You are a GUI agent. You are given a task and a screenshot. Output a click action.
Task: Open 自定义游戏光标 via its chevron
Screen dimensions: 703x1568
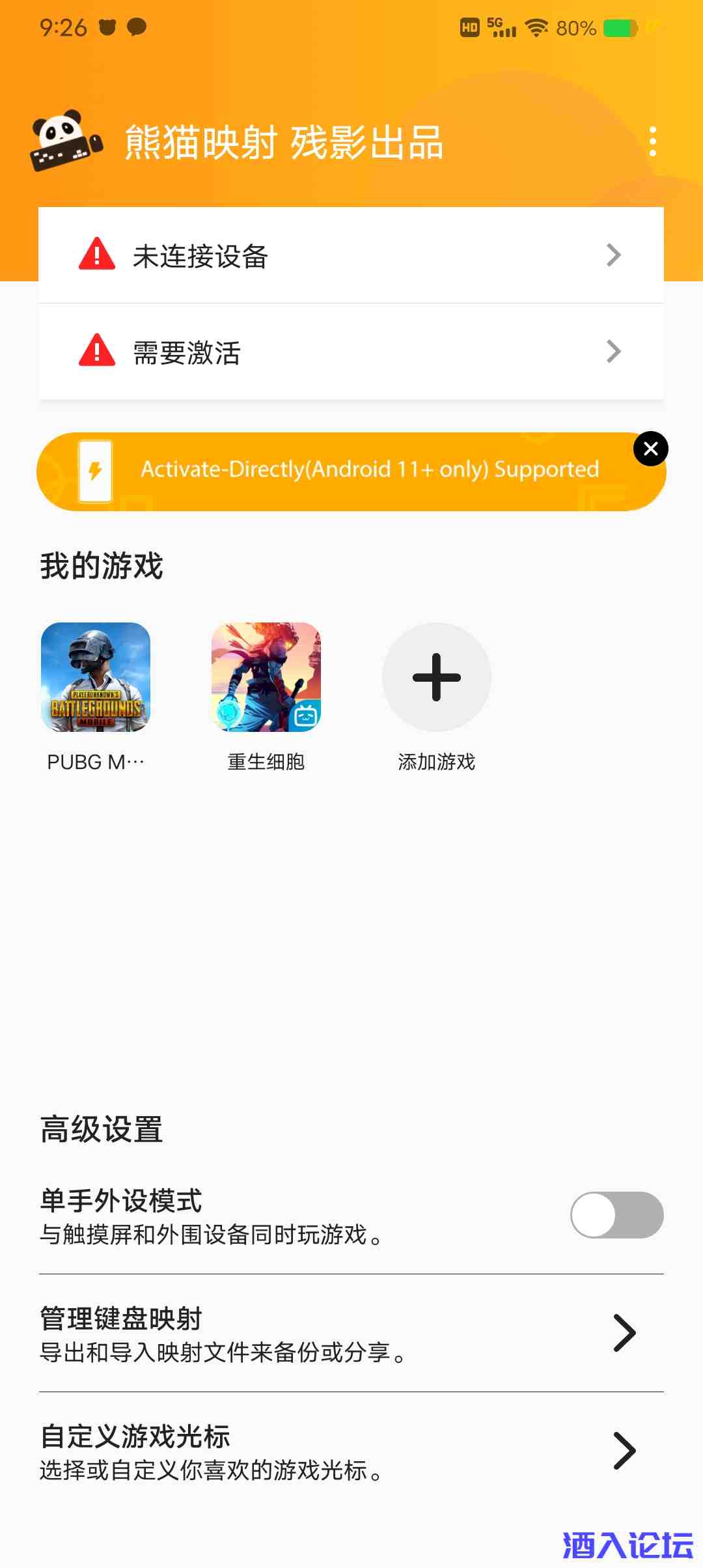click(x=624, y=1450)
